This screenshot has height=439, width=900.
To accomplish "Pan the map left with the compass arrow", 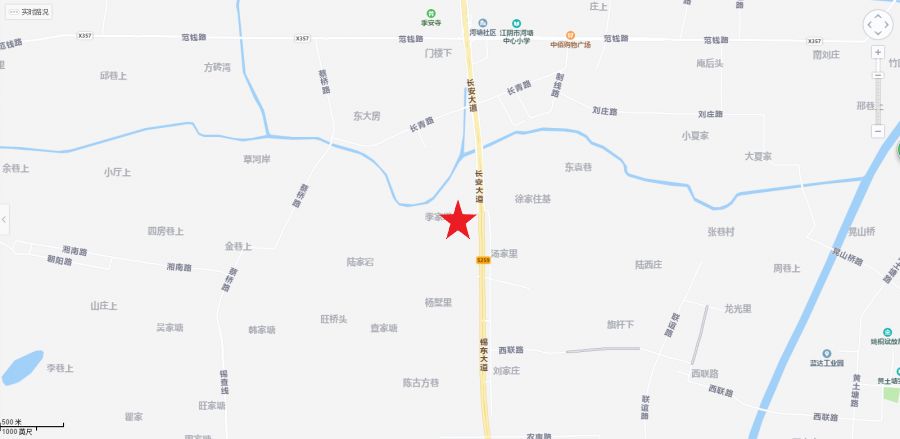I will coord(866,26).
